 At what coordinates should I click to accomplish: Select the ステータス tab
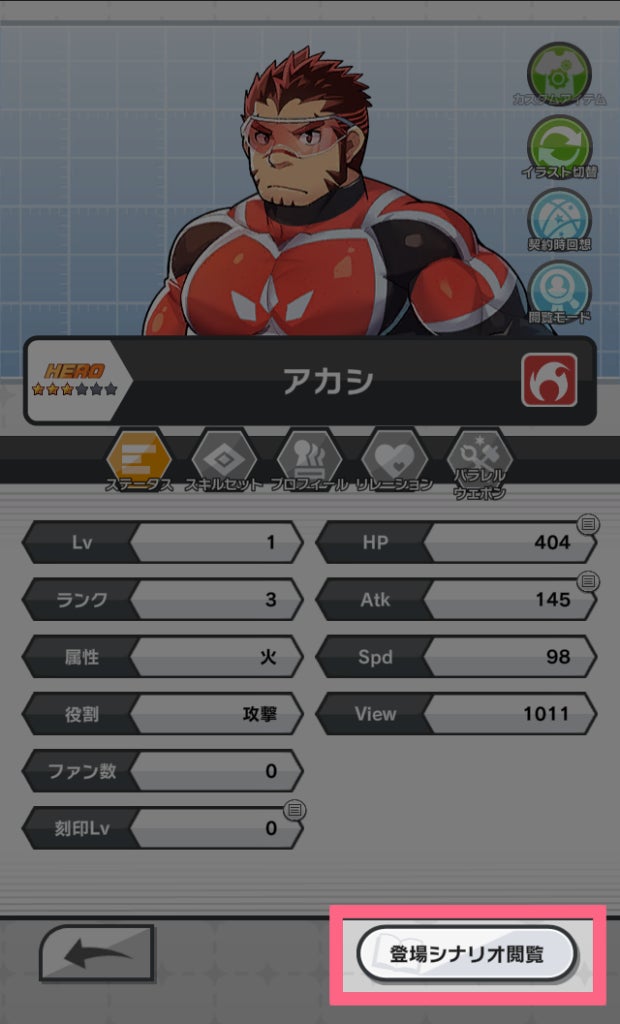tap(139, 459)
